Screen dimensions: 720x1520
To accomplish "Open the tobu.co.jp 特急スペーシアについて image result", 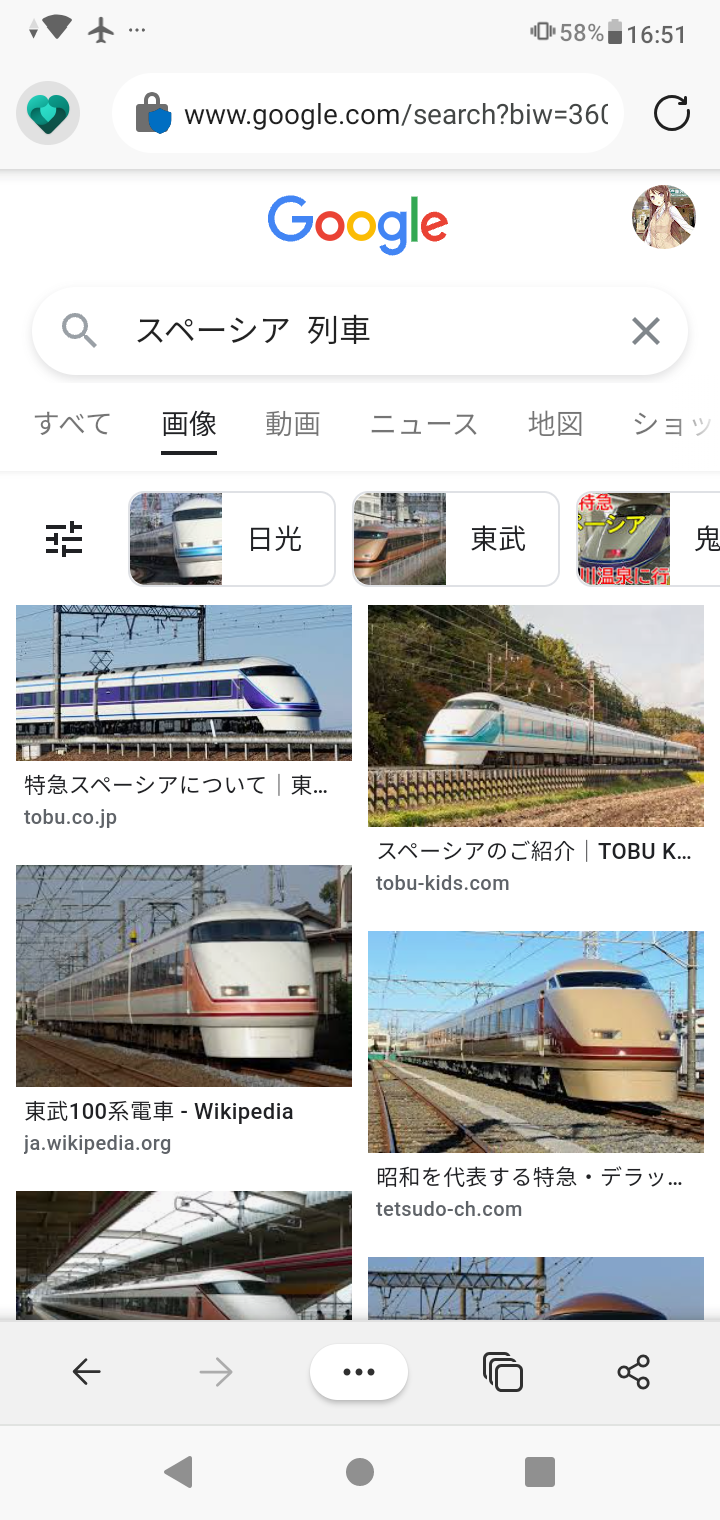I will point(184,684).
